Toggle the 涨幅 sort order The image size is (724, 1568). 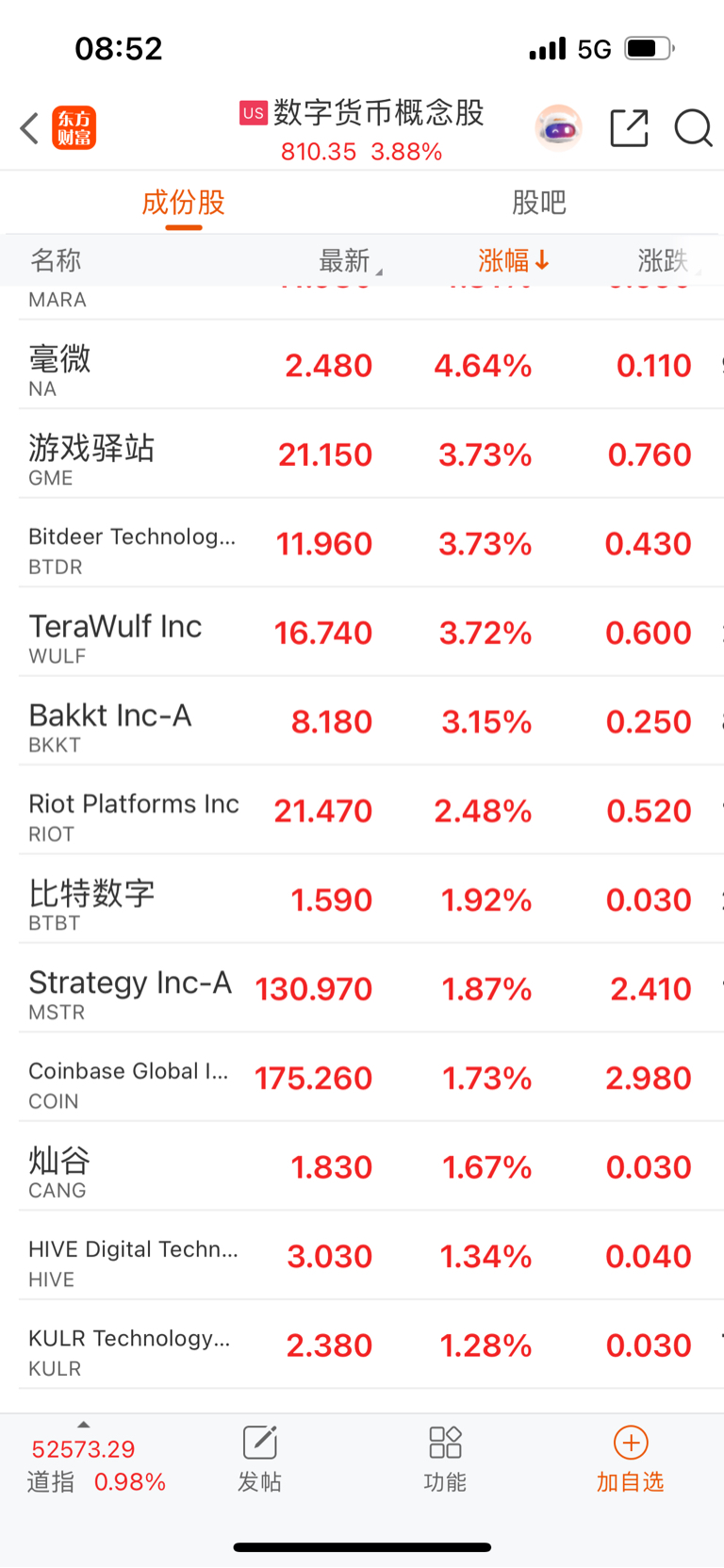tap(514, 260)
